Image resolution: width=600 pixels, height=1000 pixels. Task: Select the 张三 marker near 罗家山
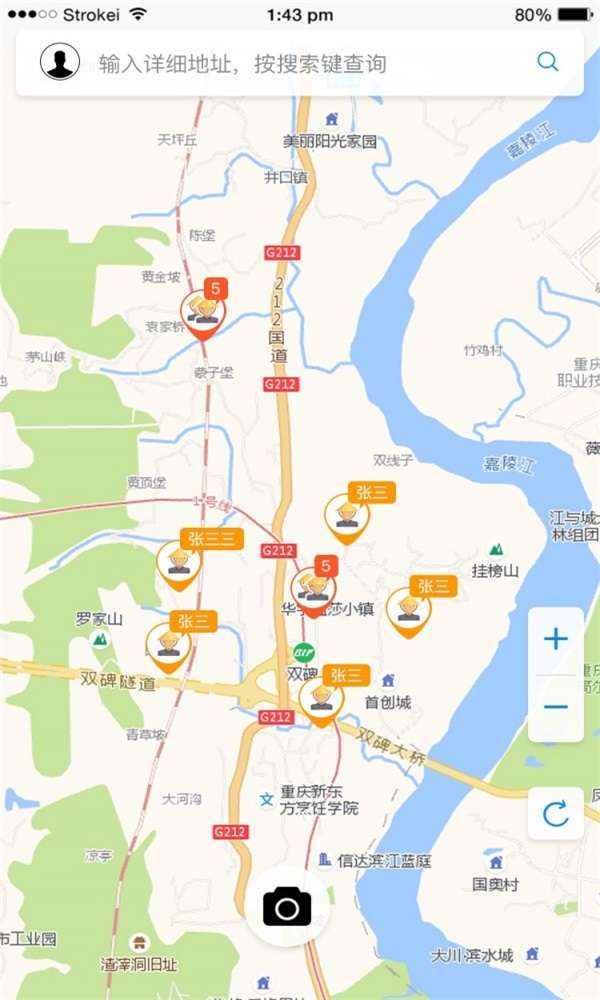click(168, 645)
